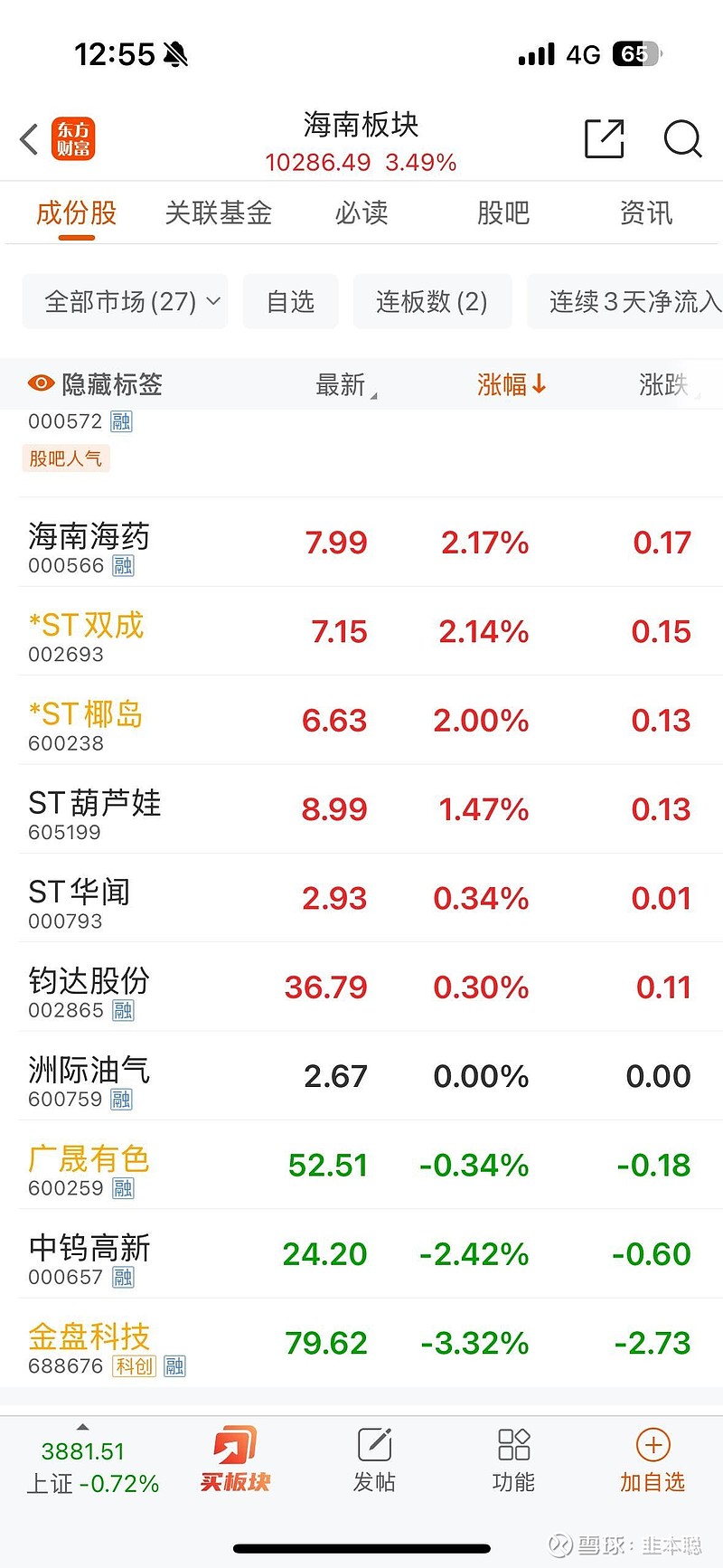Screen dimensions: 723x1568
Task: Open search with the magnifier icon
Action: 683,139
